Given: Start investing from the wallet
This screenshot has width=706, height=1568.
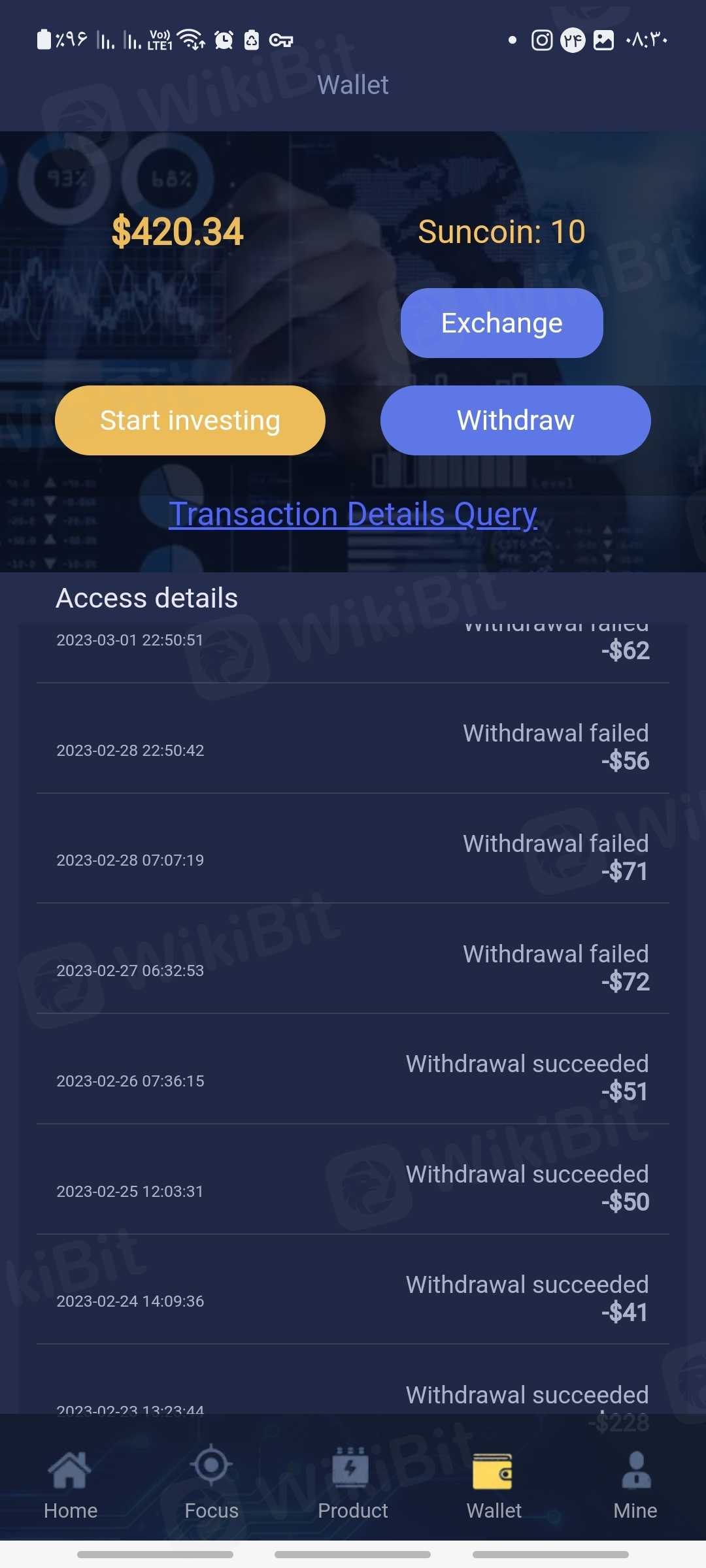Looking at the screenshot, I should 190,420.
